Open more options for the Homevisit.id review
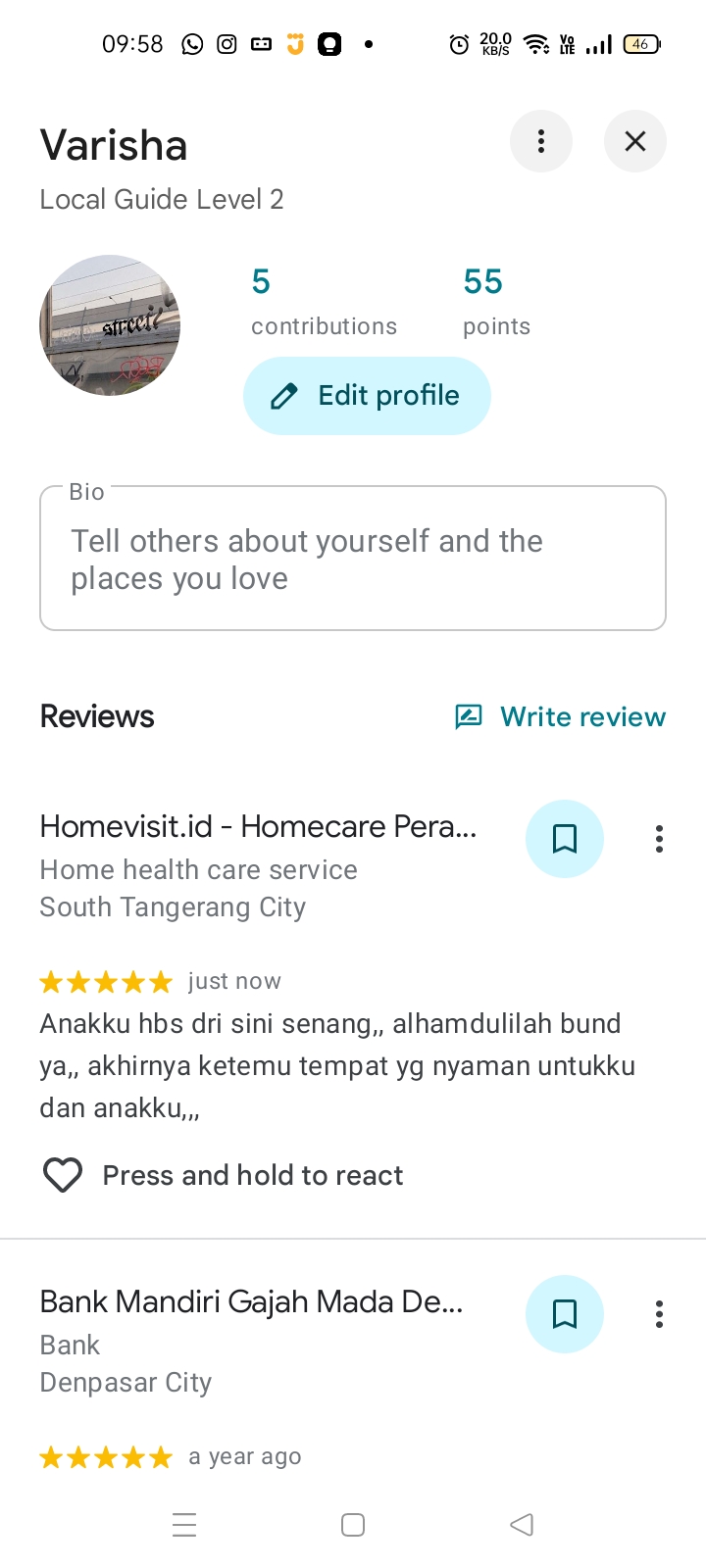Image resolution: width=706 pixels, height=1568 pixels. [659, 839]
